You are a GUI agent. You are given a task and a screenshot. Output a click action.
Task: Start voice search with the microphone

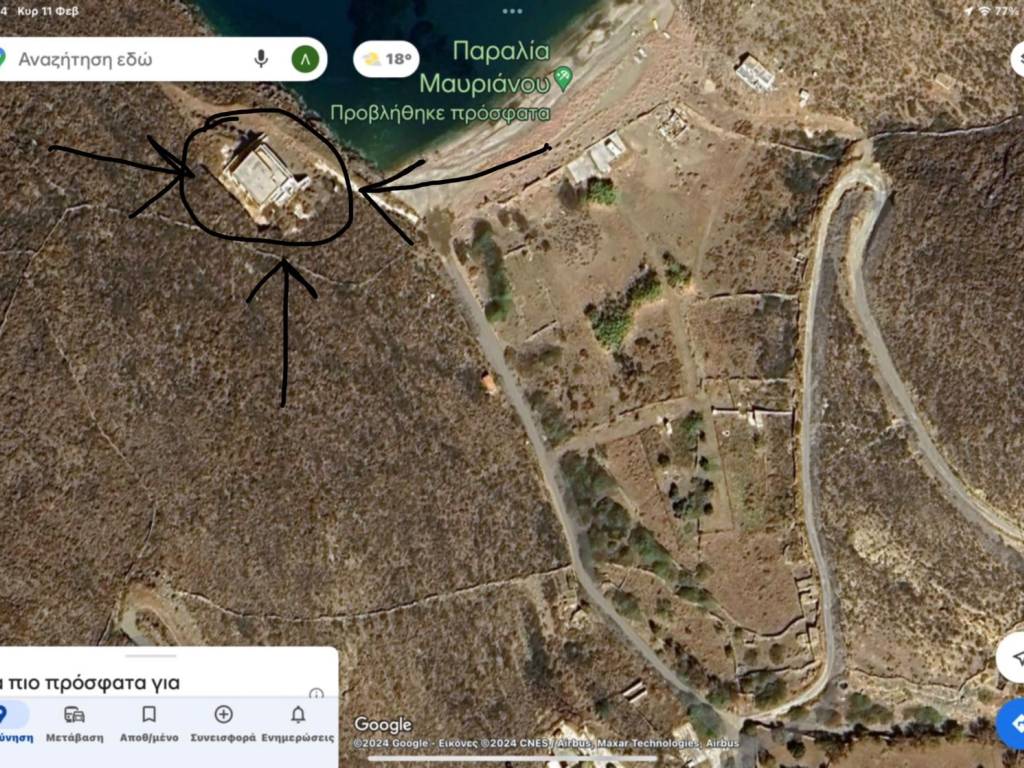pyautogui.click(x=261, y=59)
